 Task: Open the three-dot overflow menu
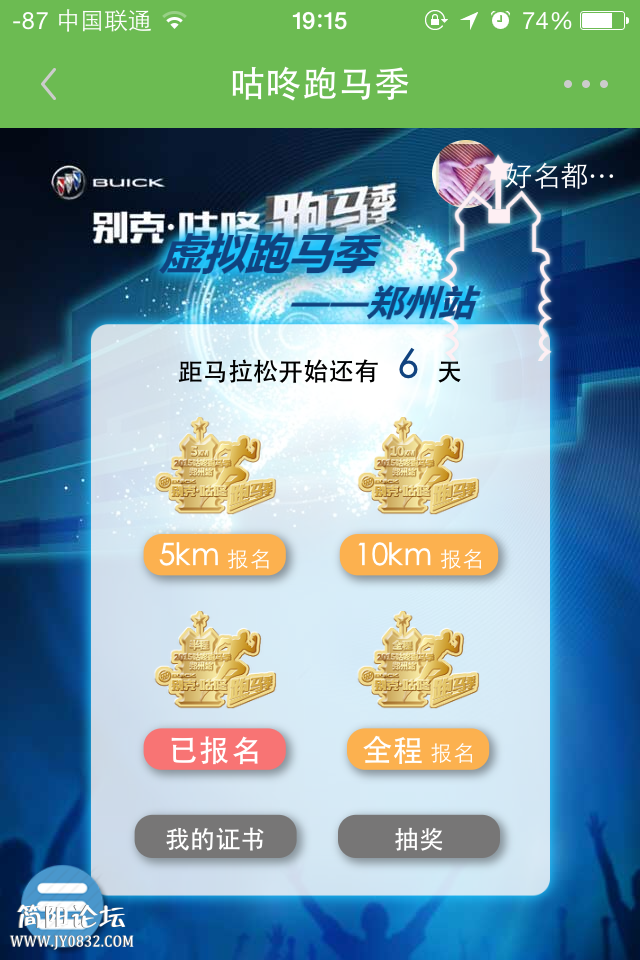click(585, 85)
